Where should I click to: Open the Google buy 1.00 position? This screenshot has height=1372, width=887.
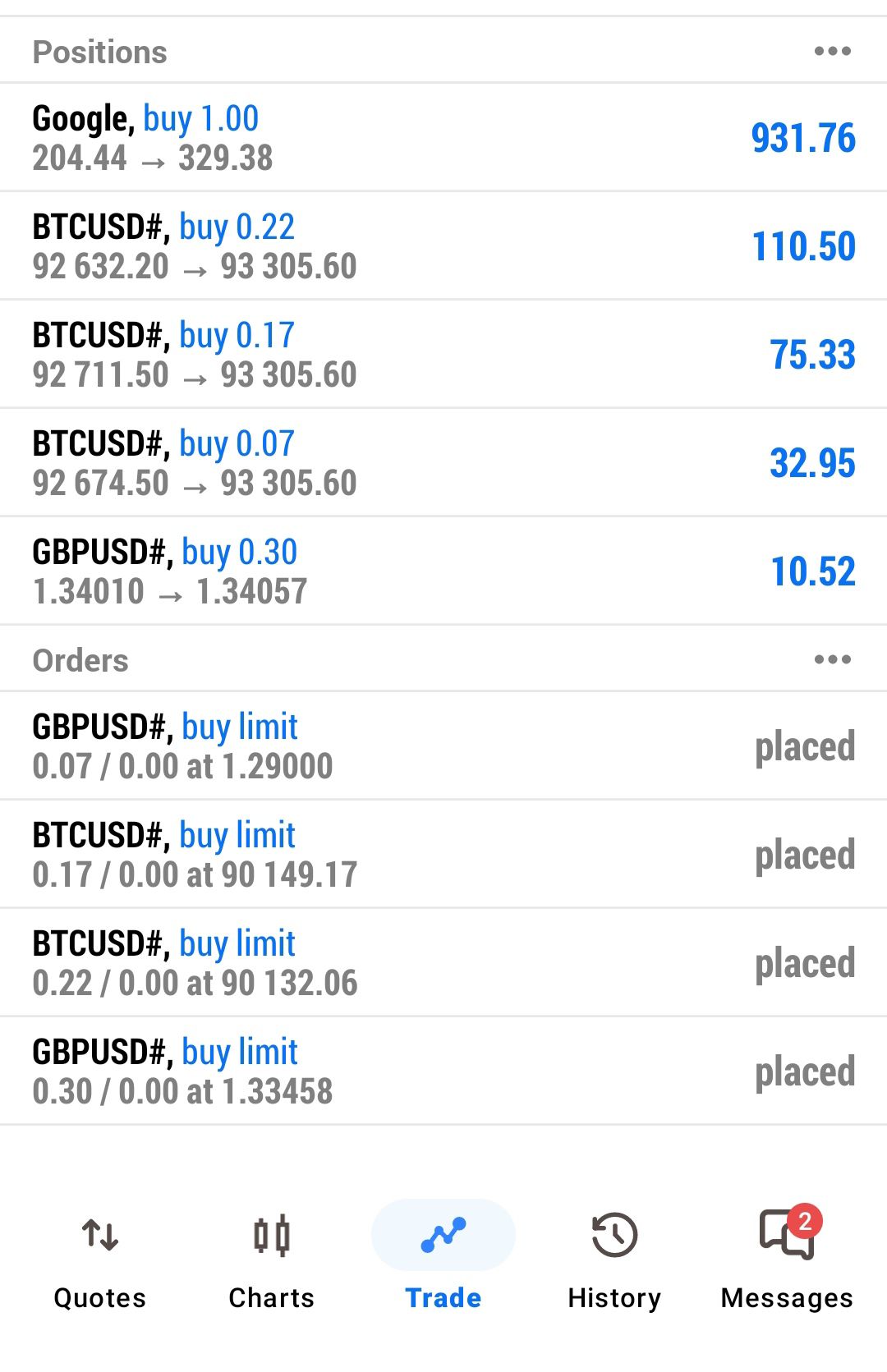443,138
